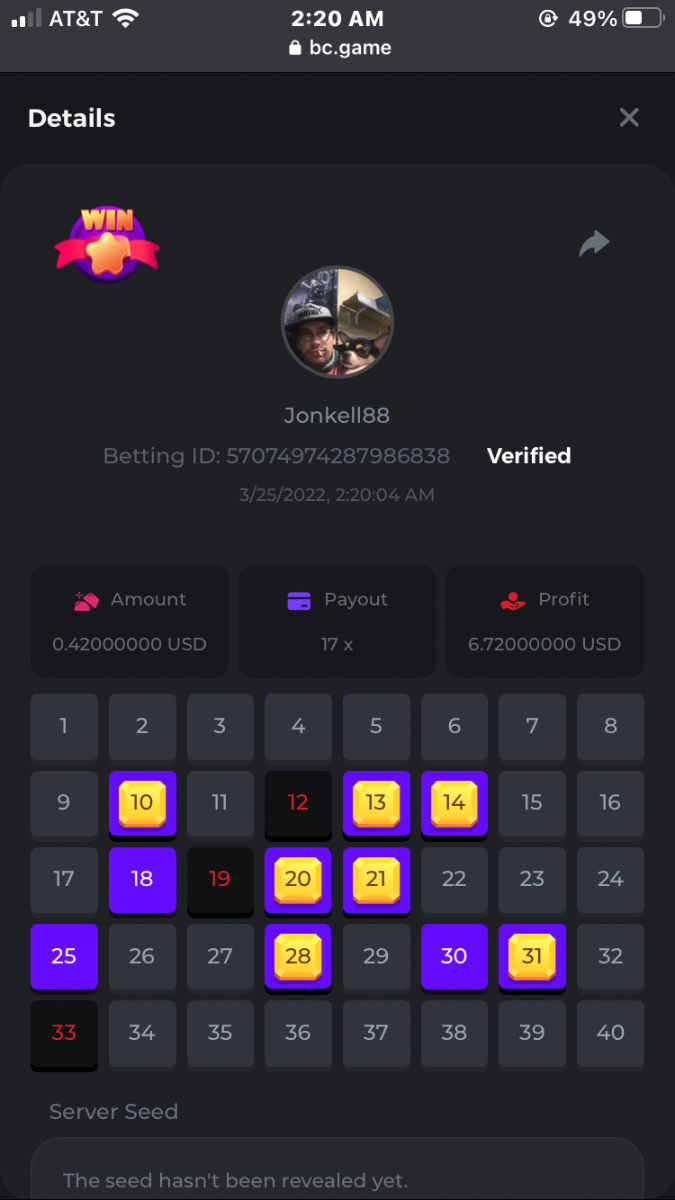
Task: Tap the Verified link
Action: [x=528, y=456]
